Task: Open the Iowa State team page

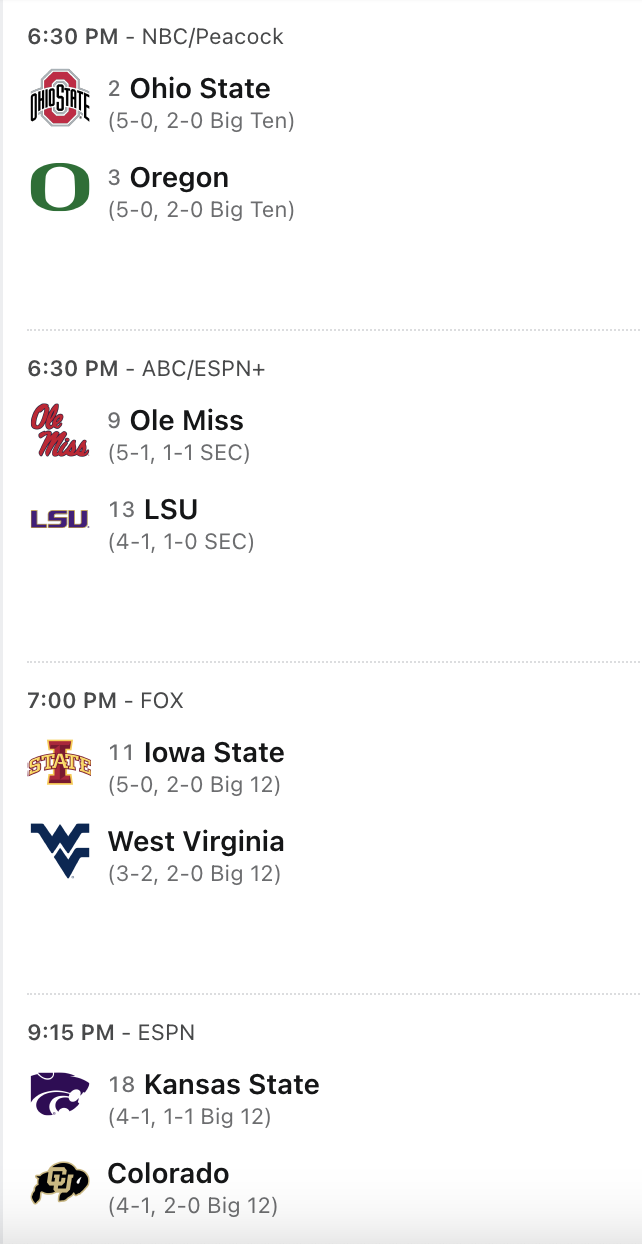Action: click(214, 753)
